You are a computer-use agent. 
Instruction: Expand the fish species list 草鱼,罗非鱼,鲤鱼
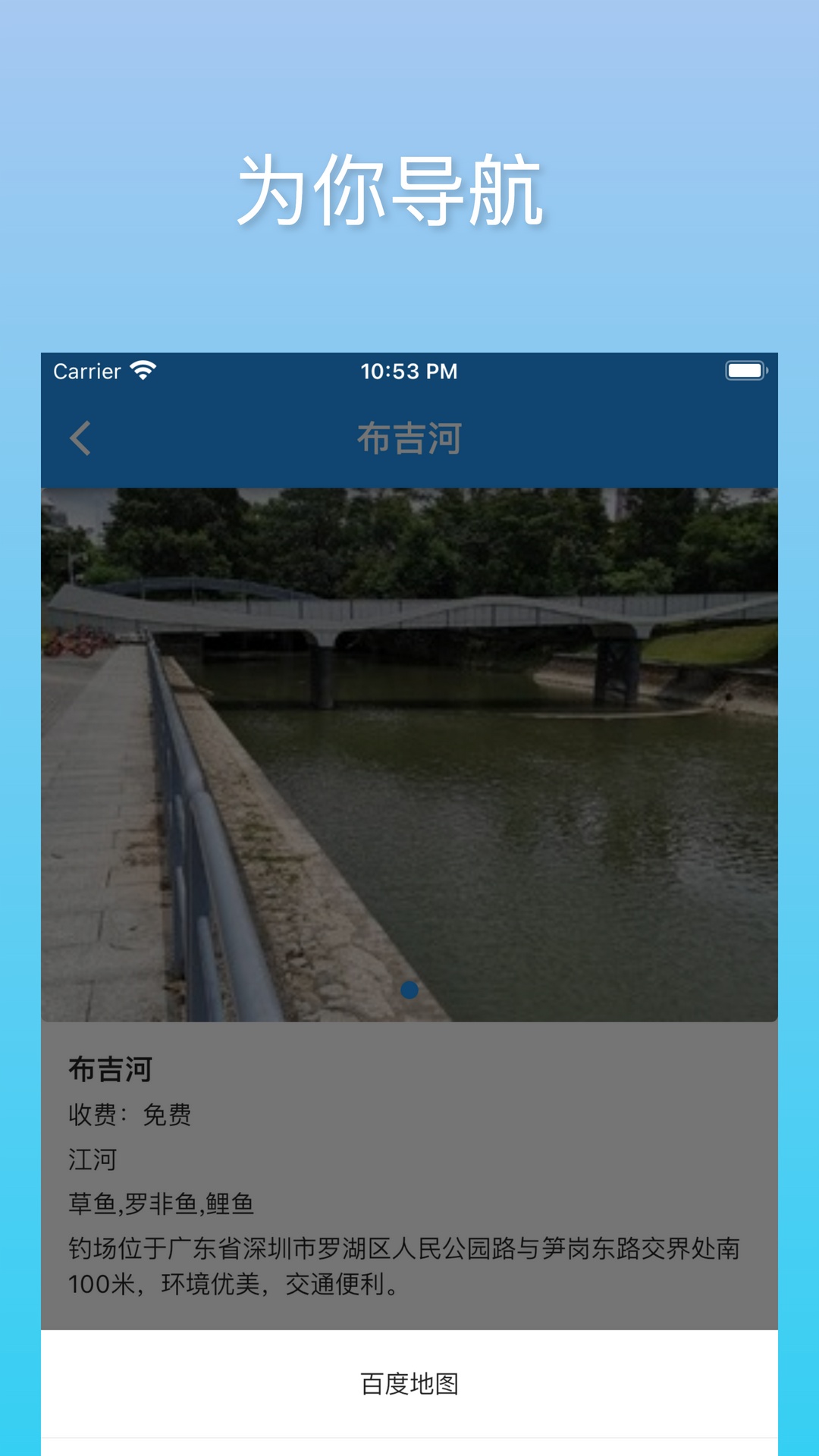160,1201
